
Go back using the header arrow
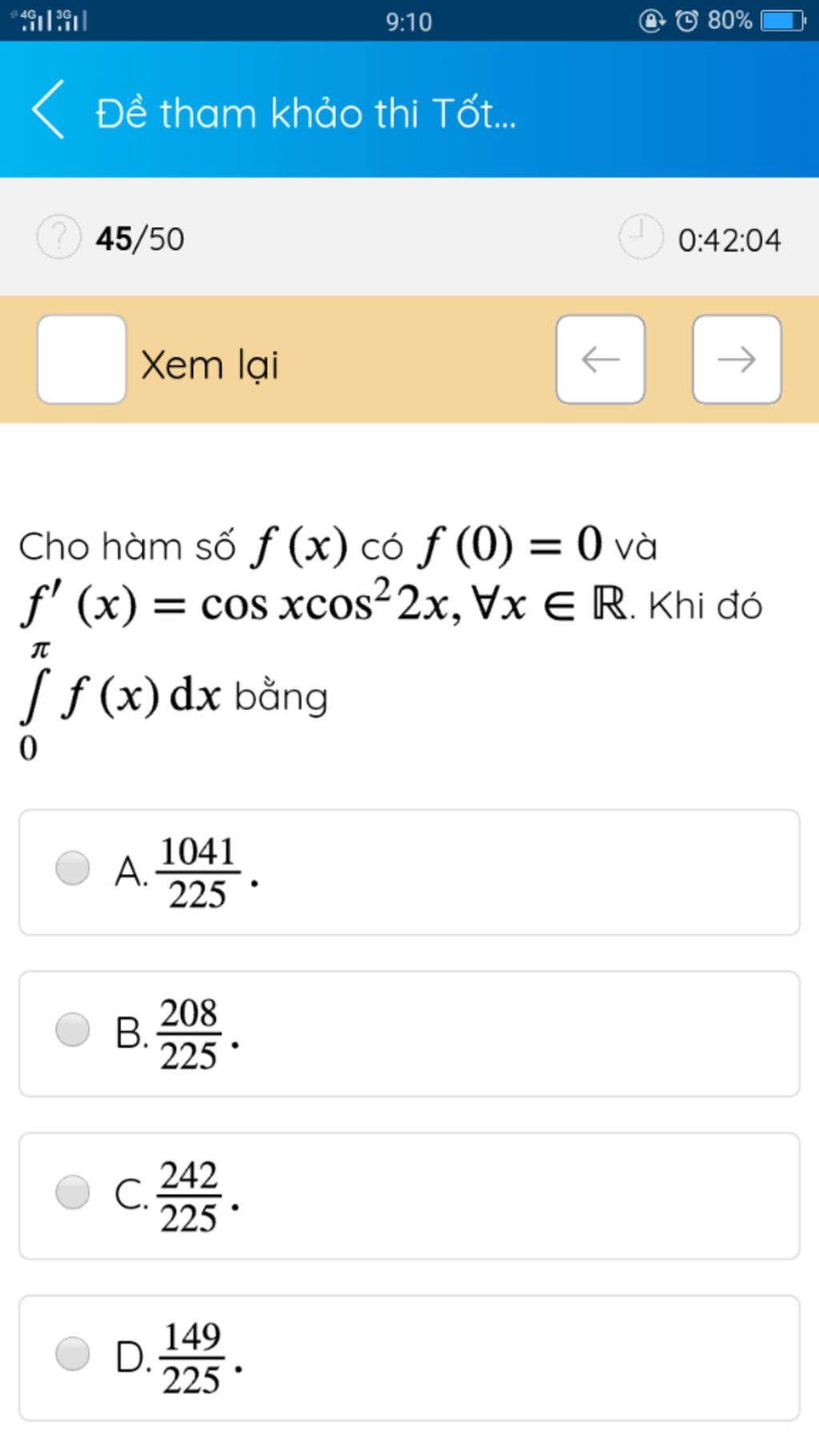50,110
